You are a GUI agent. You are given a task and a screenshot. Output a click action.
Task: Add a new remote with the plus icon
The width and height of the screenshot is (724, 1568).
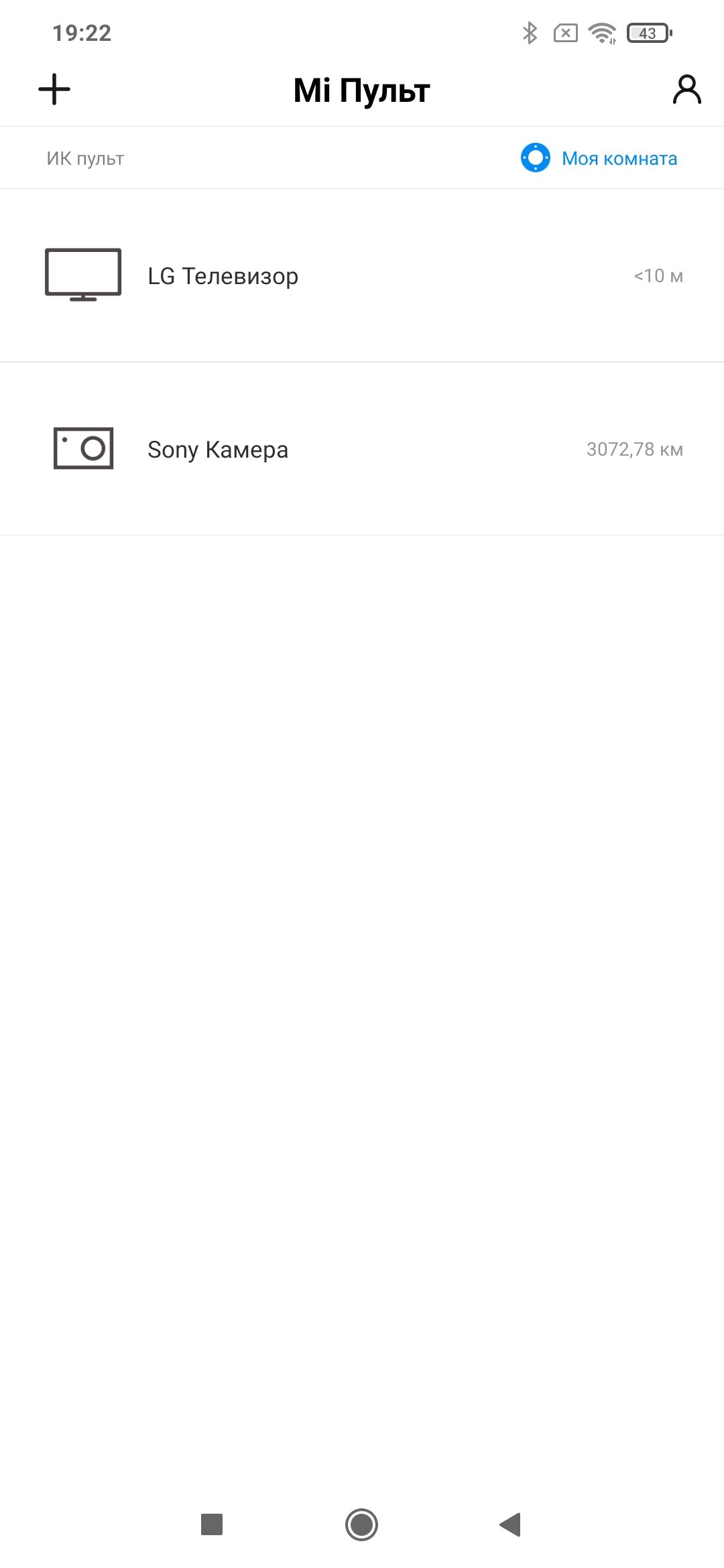(x=54, y=90)
